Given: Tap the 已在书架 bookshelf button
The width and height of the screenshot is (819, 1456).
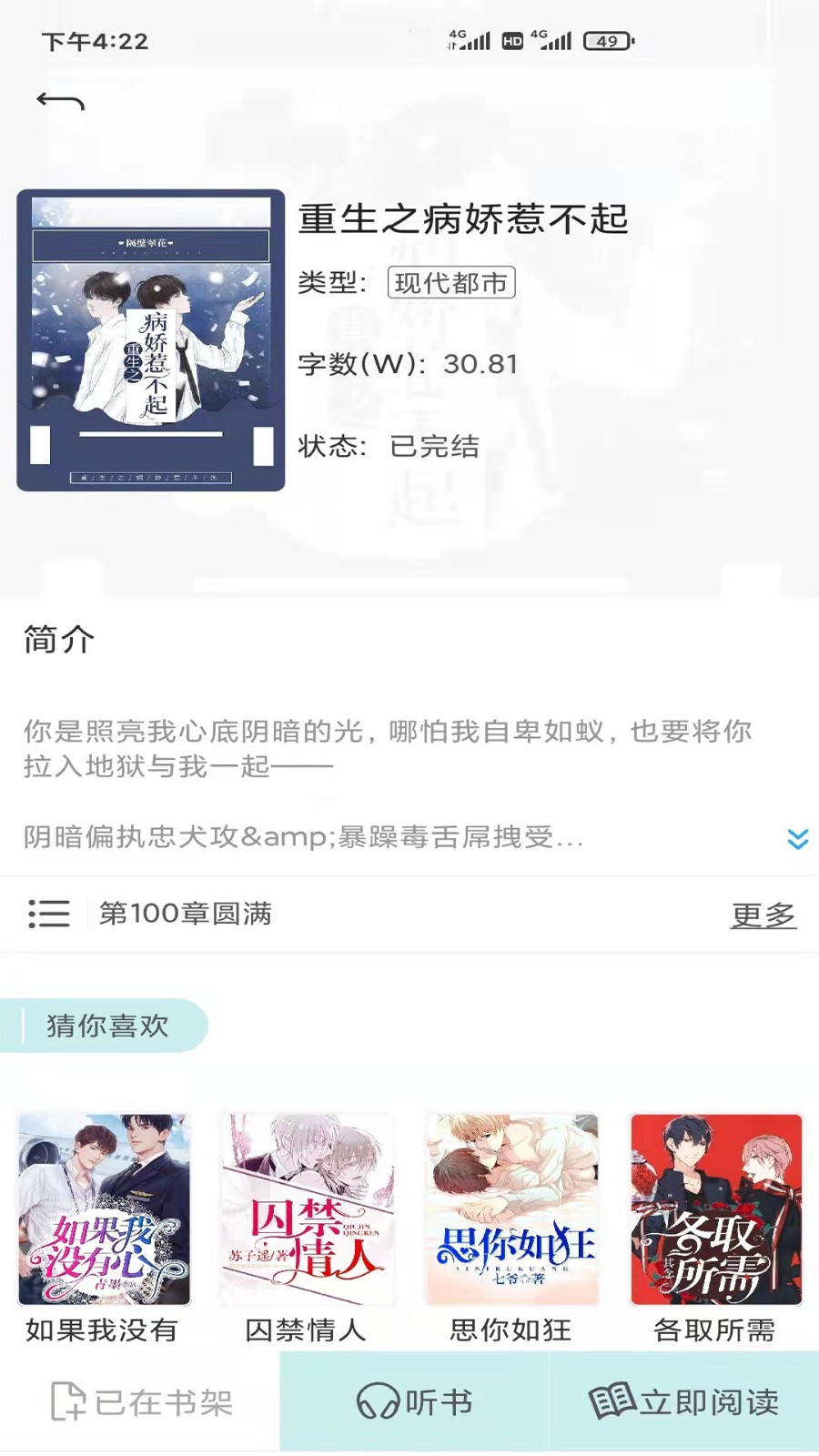Looking at the screenshot, I should coord(141,1402).
